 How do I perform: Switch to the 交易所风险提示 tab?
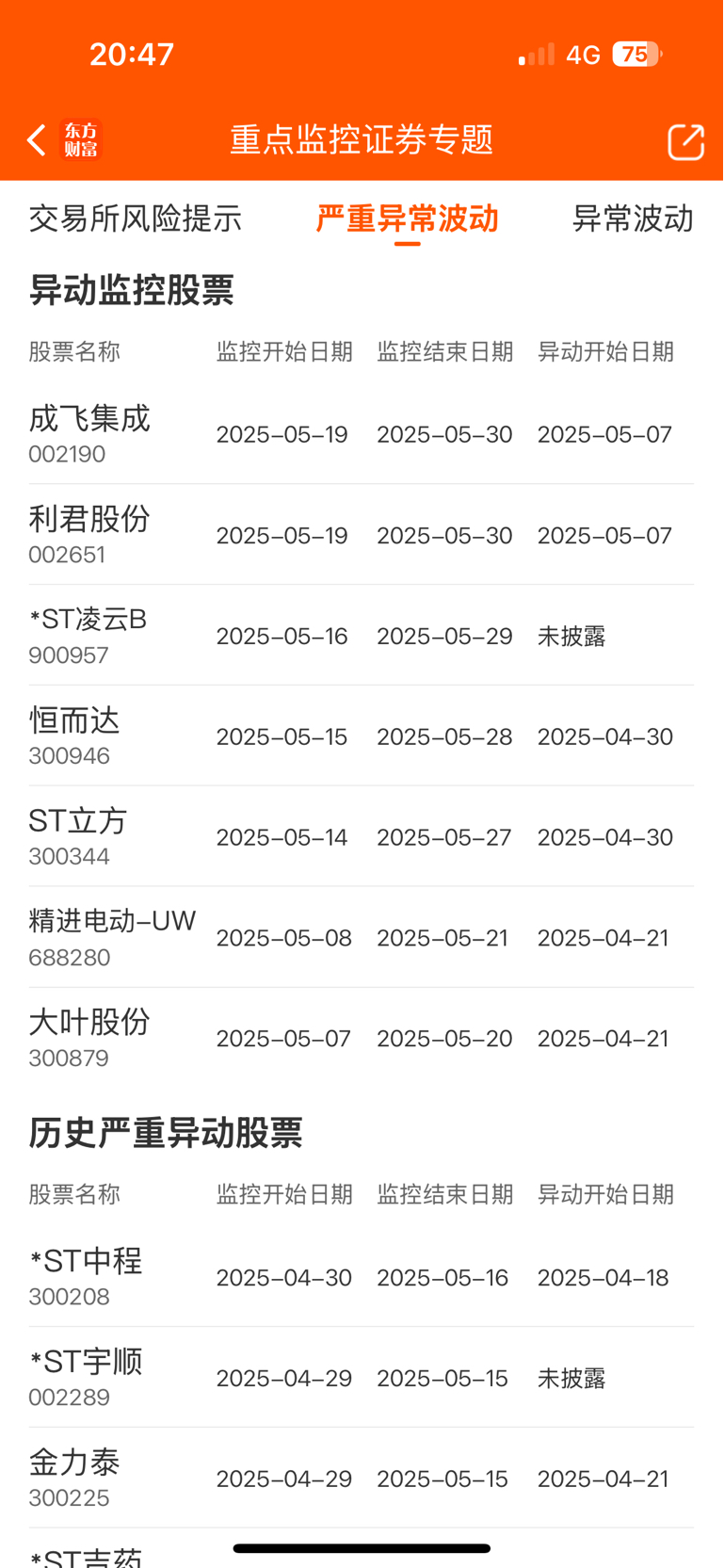coord(136,218)
